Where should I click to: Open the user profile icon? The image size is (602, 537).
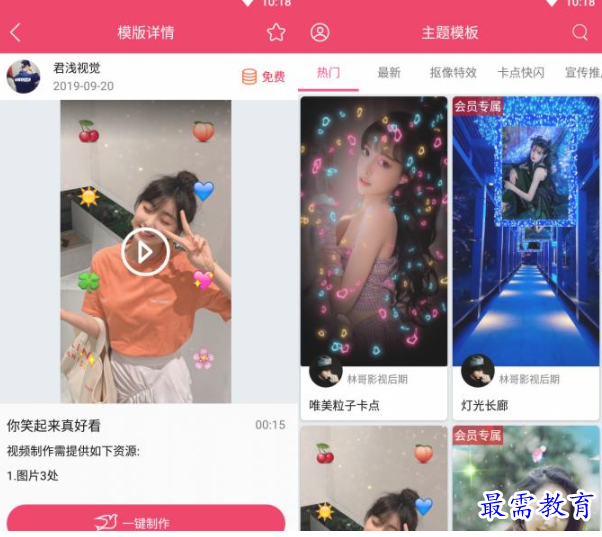(320, 33)
